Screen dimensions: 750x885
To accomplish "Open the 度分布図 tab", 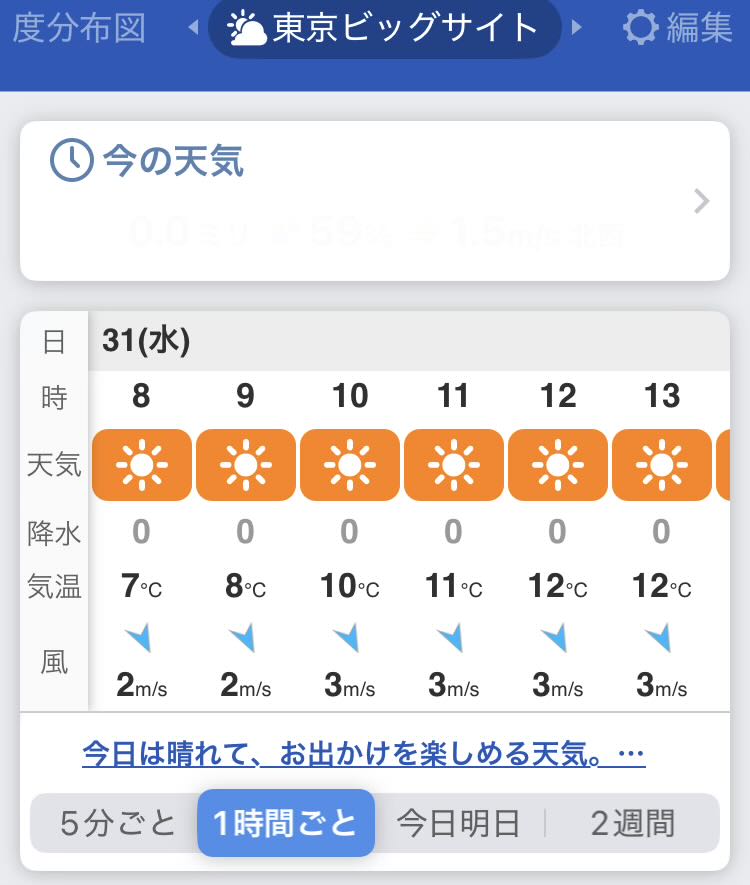I will pyautogui.click(x=78, y=27).
